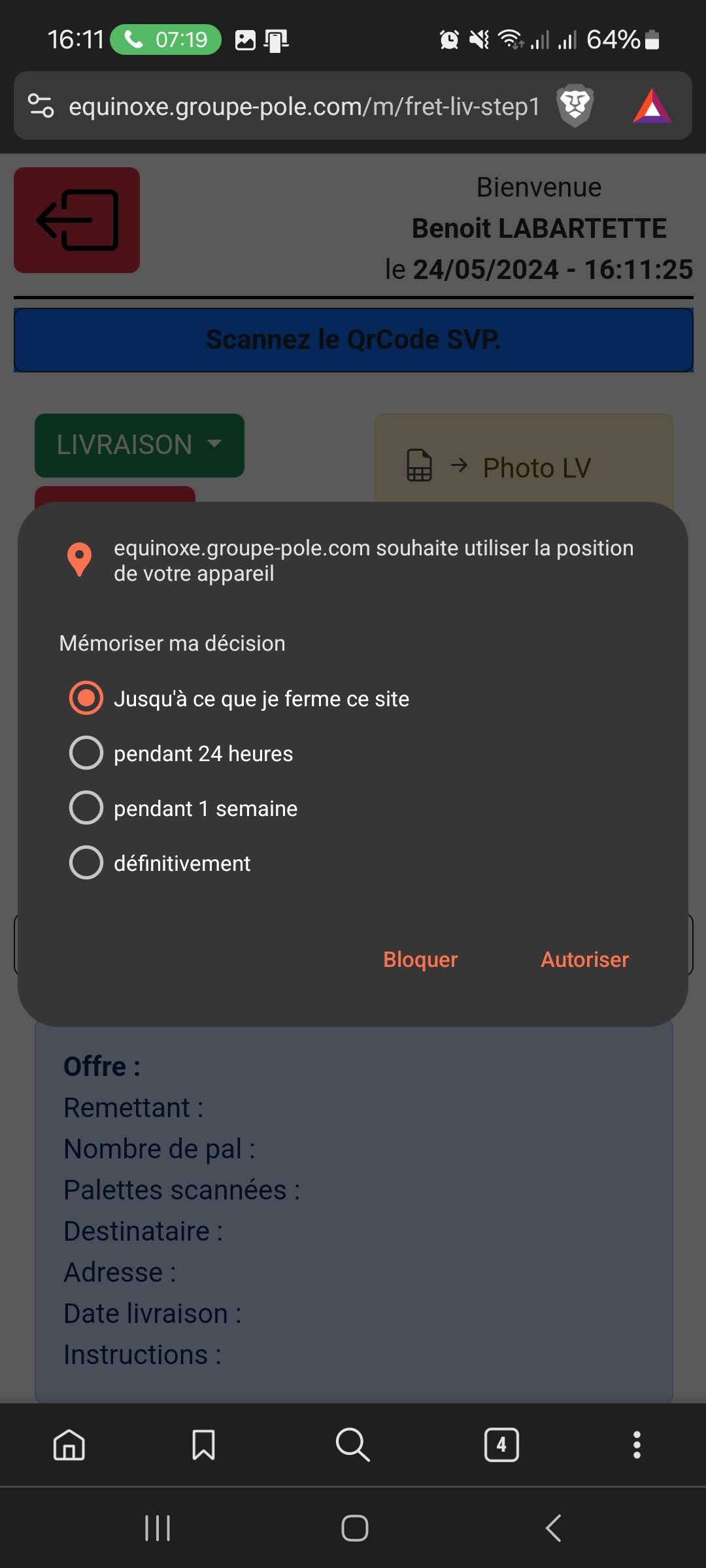
Task: Start a search from the bottom toolbar
Action: pyautogui.click(x=353, y=1444)
